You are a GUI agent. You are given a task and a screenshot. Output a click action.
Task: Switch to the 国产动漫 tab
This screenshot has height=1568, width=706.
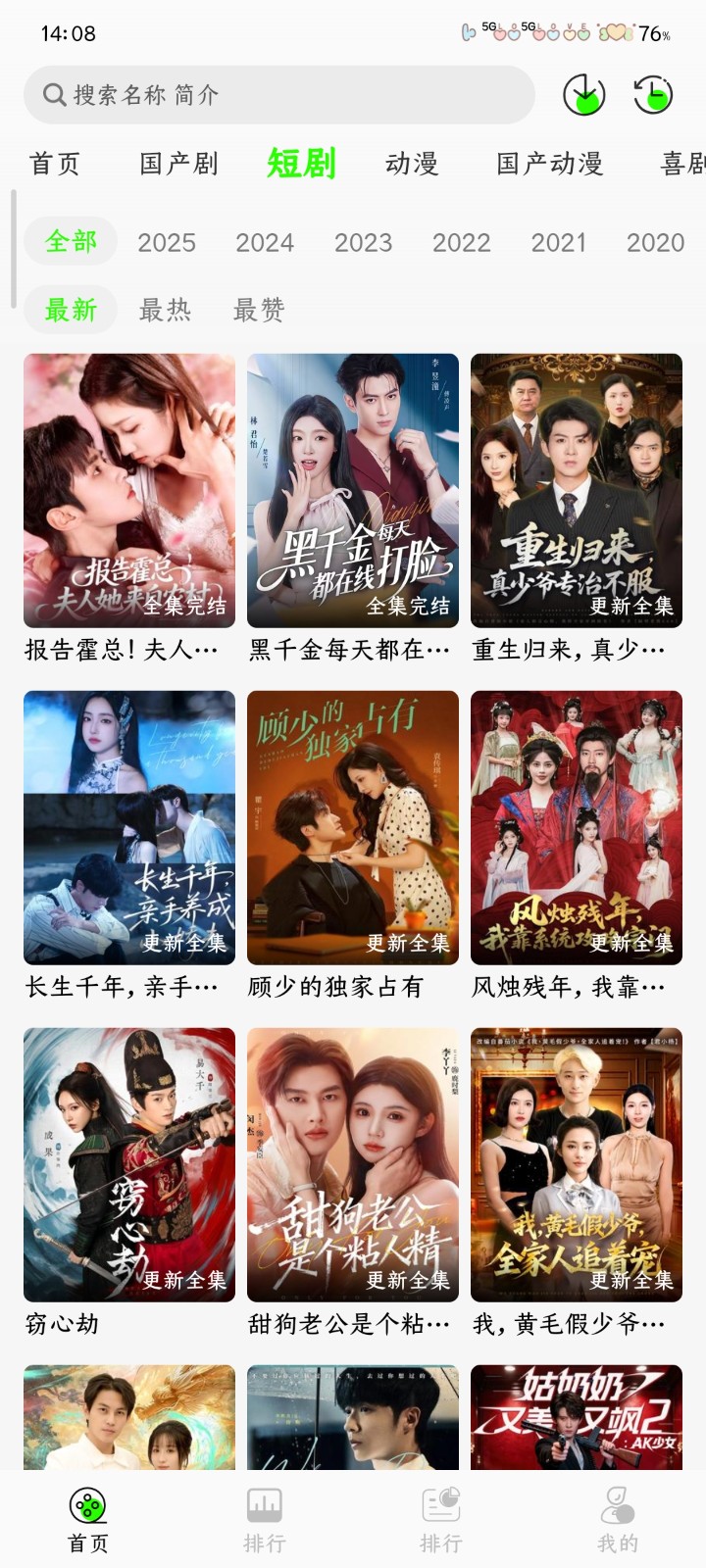549,164
